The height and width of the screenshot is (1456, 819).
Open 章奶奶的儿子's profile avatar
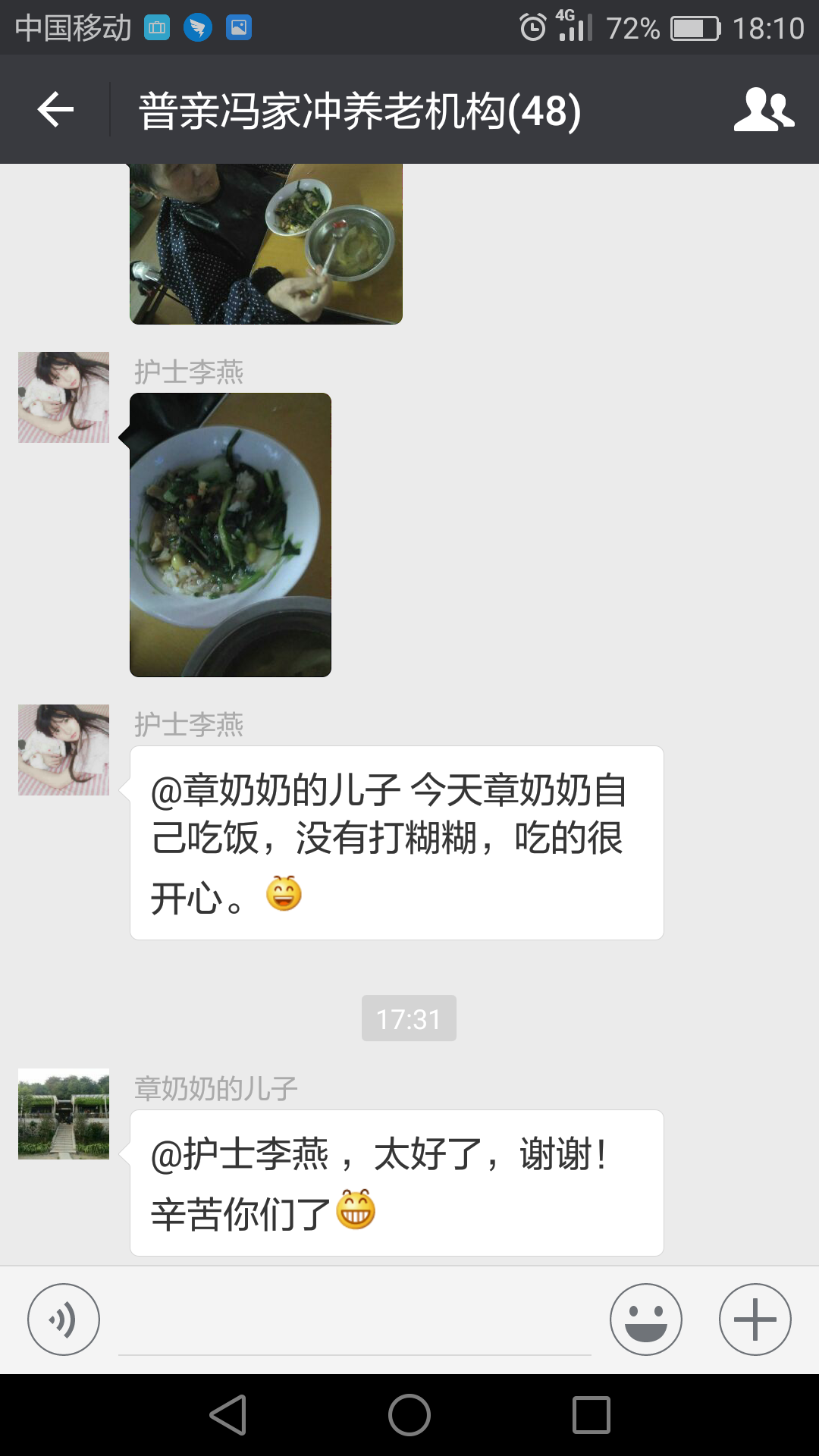(64, 1113)
